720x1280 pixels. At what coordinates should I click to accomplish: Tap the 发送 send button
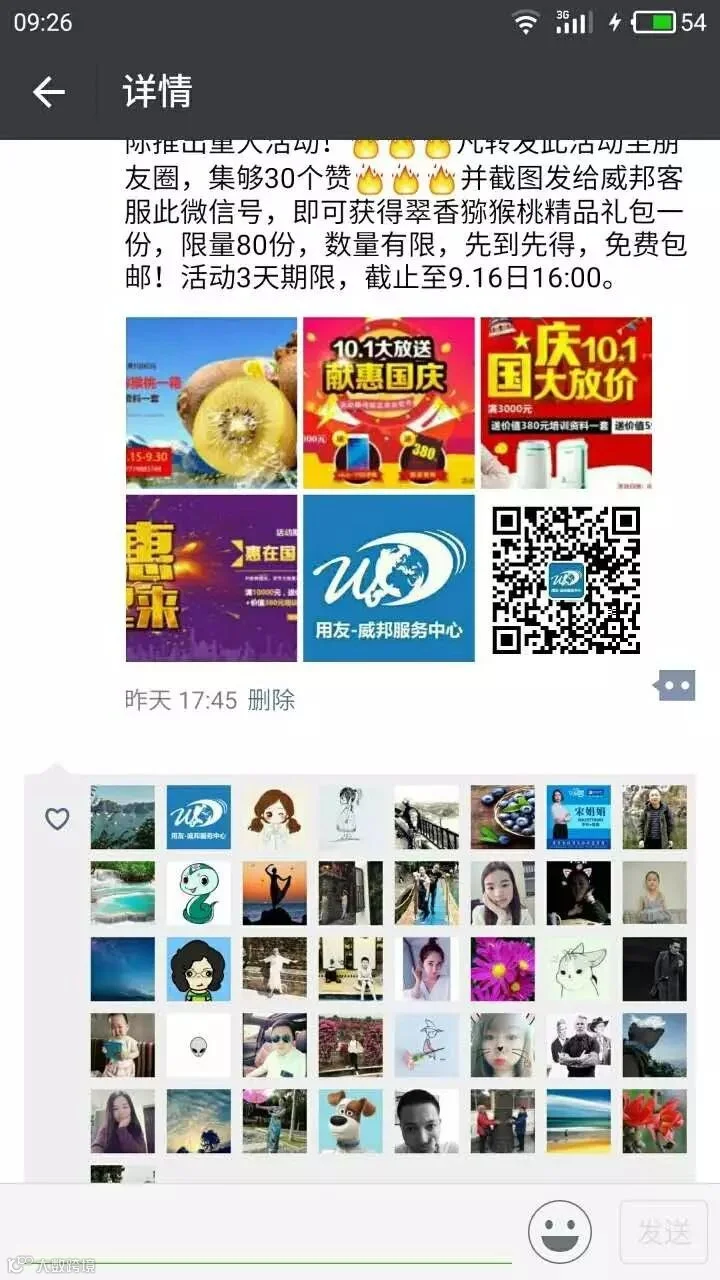[664, 1232]
